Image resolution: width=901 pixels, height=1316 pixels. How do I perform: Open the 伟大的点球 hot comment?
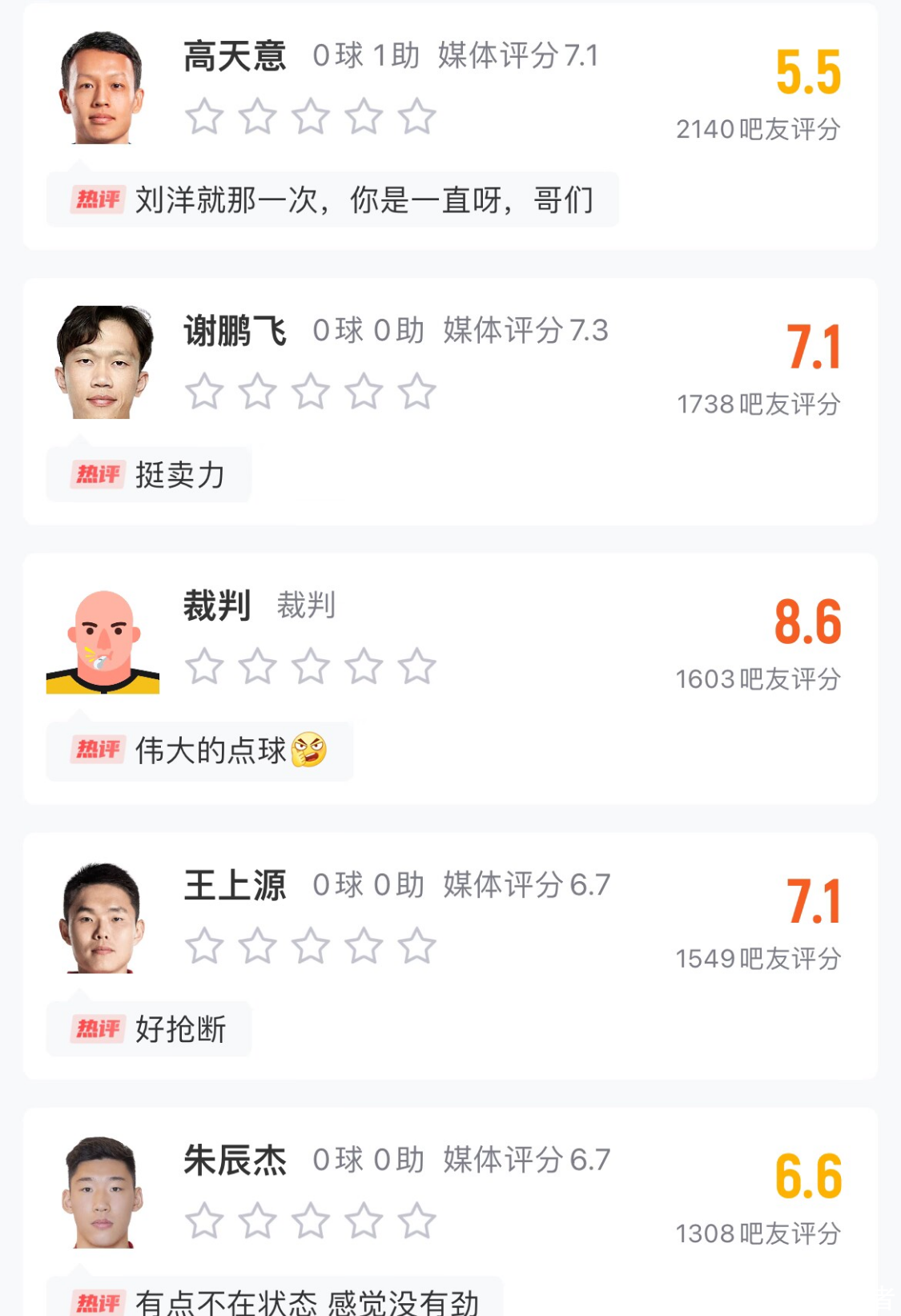(x=200, y=751)
